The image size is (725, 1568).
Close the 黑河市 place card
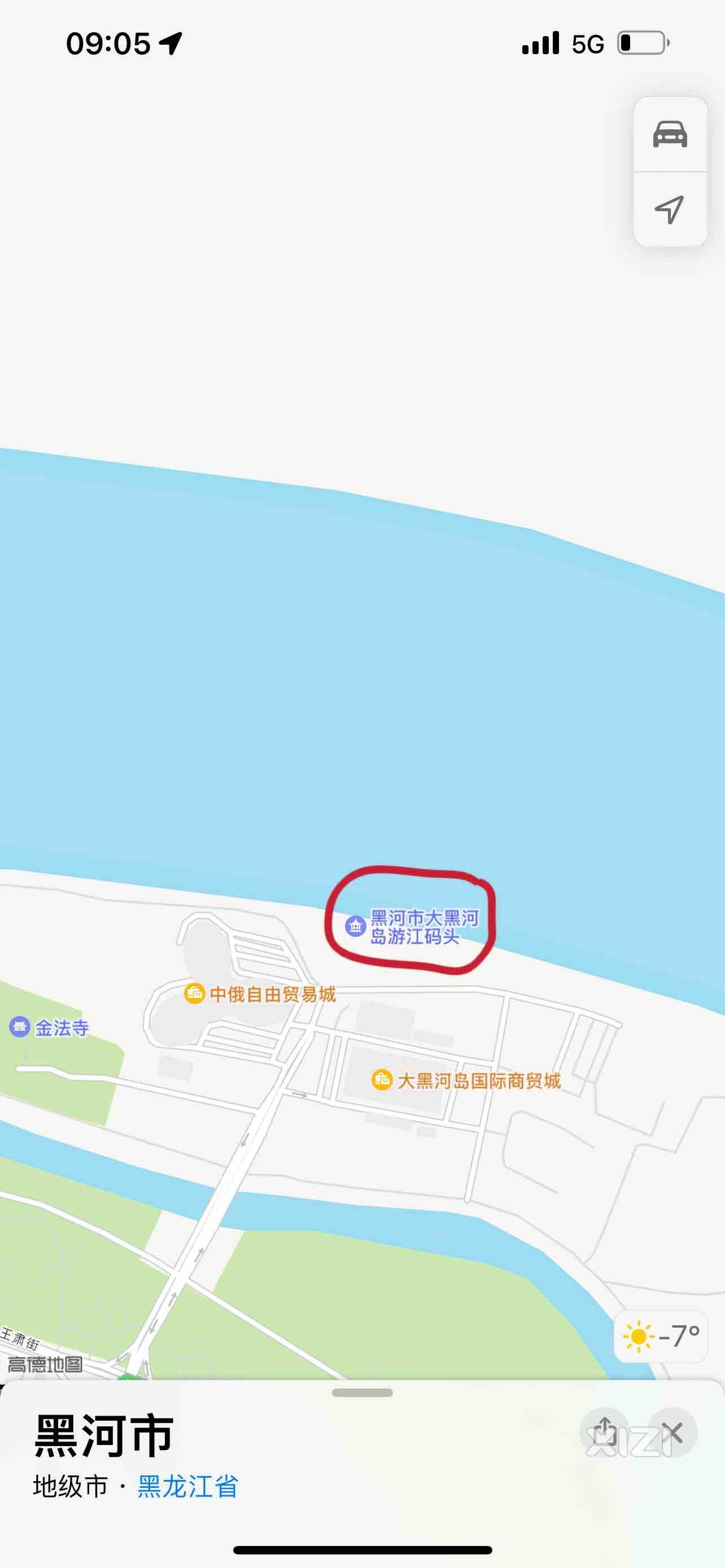pos(672,1433)
